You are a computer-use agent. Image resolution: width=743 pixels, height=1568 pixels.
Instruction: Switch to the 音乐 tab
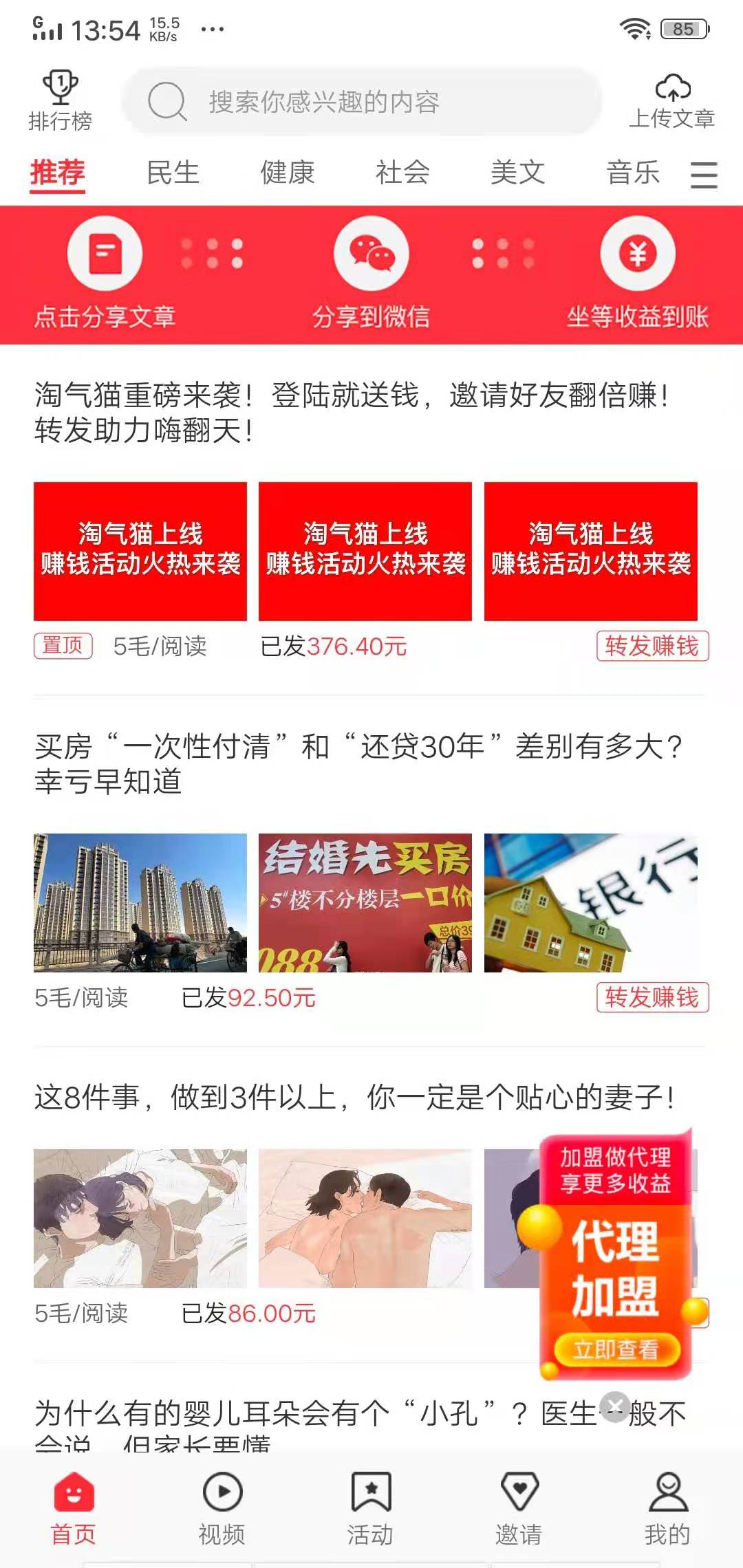pos(633,173)
